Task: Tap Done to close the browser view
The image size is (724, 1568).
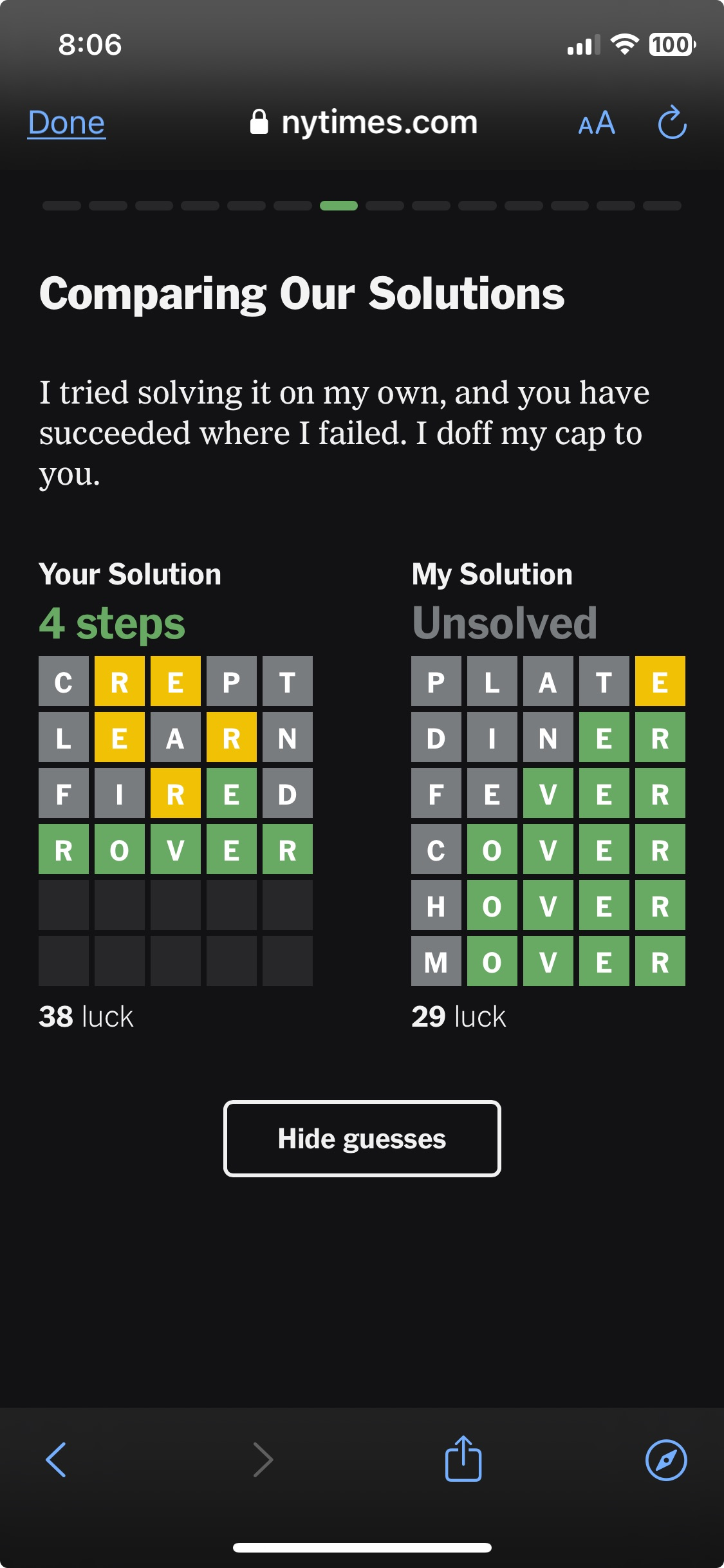Action: [66, 122]
